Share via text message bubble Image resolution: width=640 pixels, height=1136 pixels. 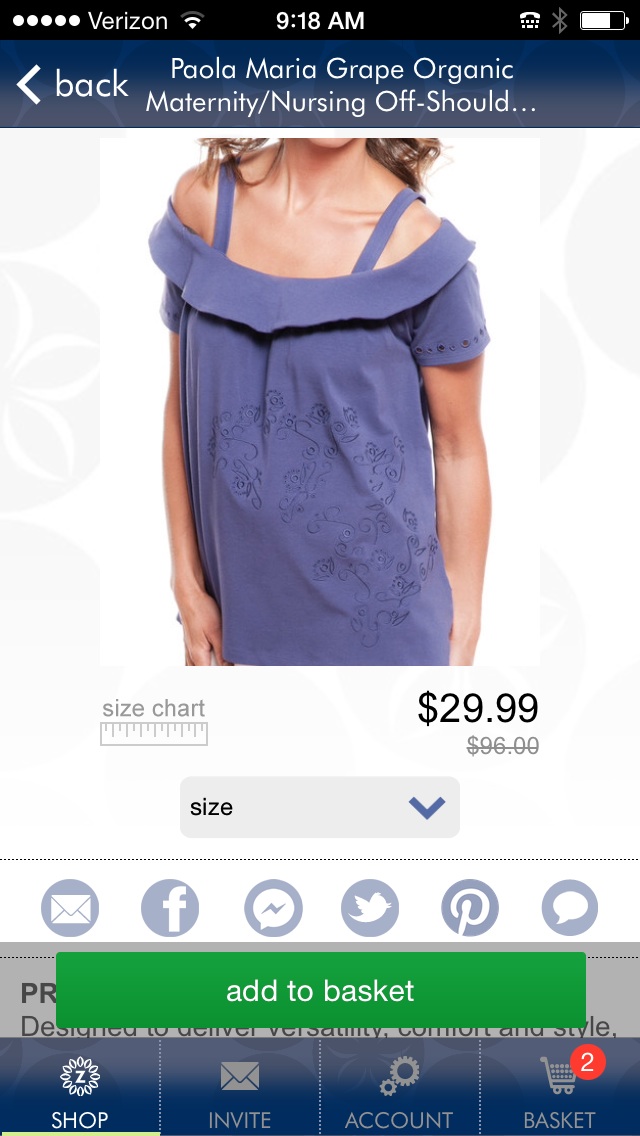pyautogui.click(x=570, y=909)
